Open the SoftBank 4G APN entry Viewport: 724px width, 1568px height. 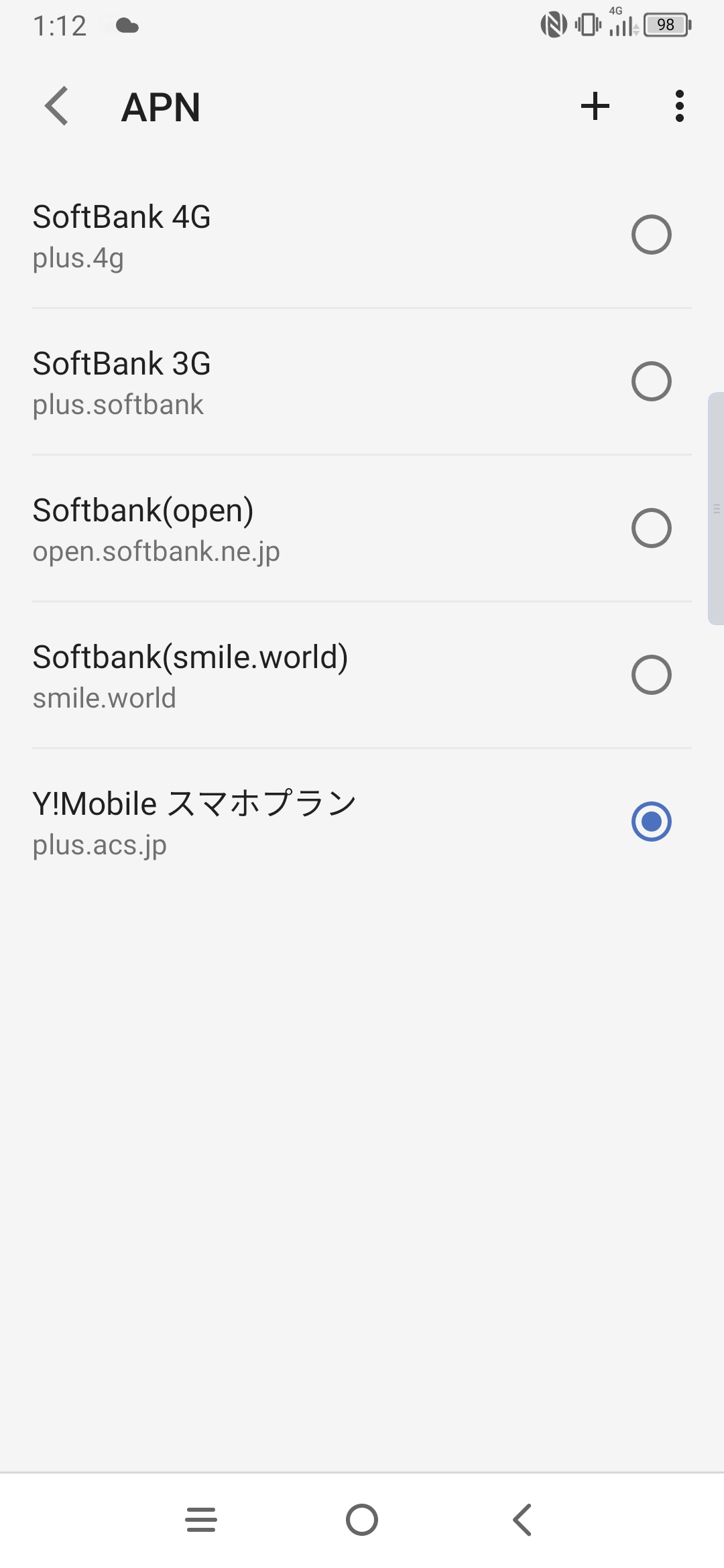268,235
